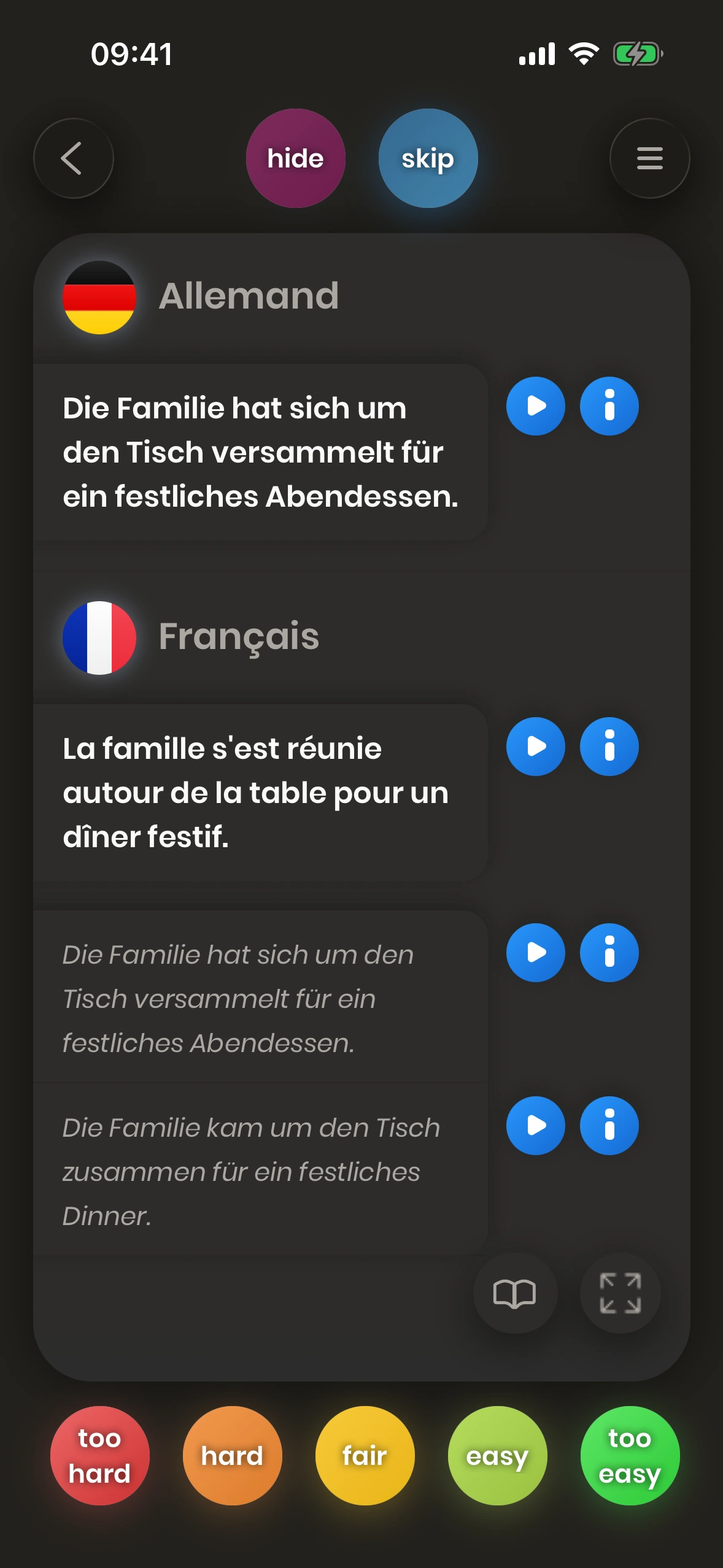Screen dimensions: 723x1568
Task: Show info for the French sentence
Action: pos(609,747)
